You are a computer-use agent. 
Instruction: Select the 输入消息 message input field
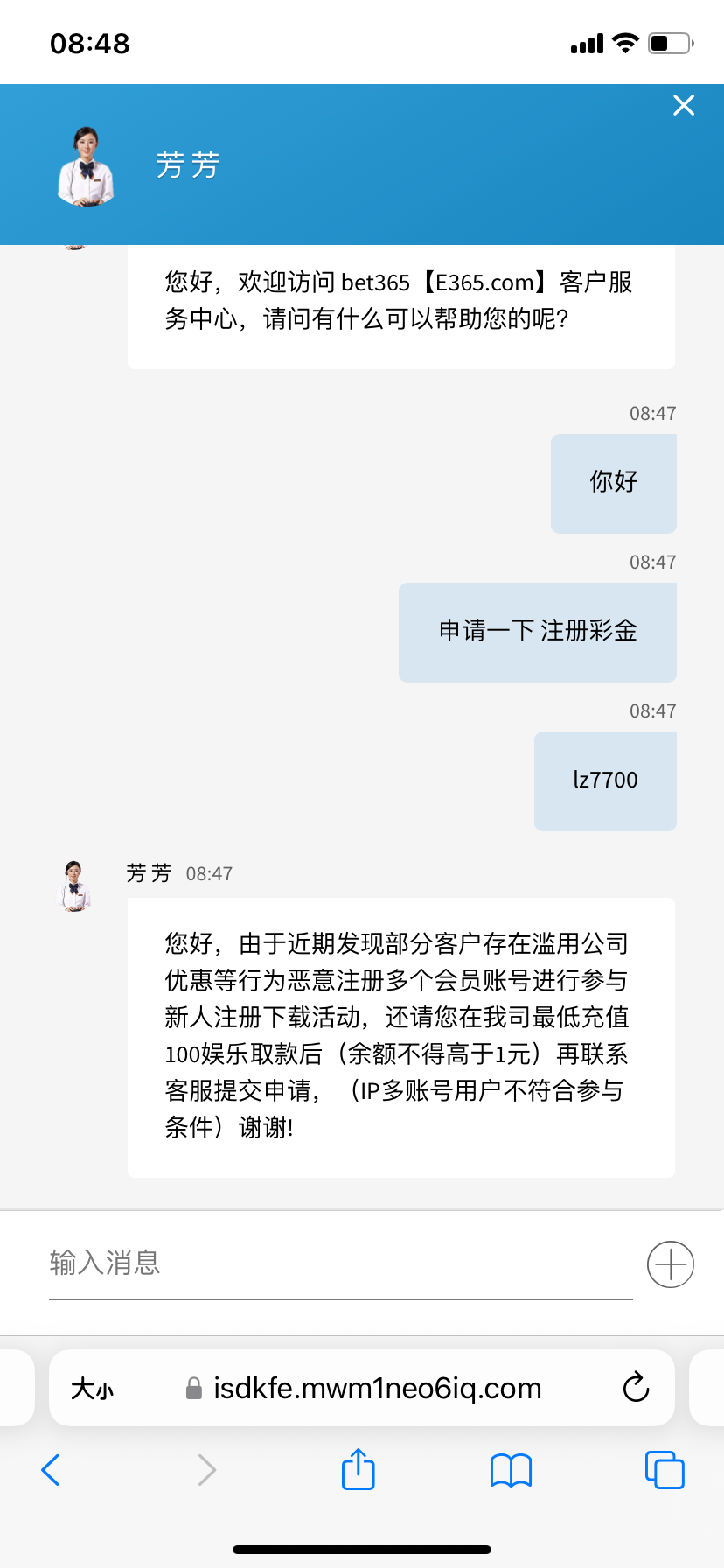[262, 1263]
